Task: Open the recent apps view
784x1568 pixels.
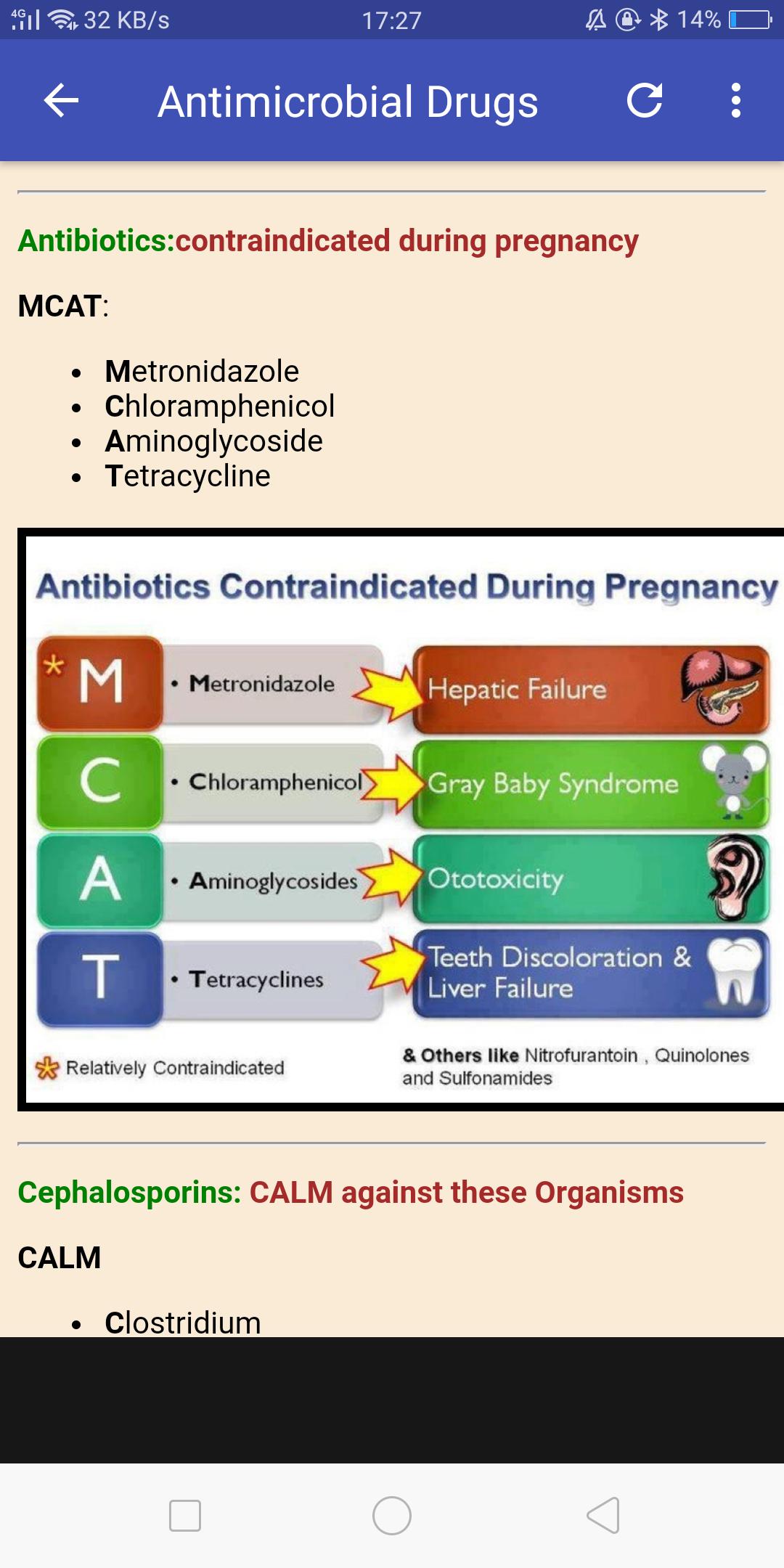Action: pos(185,1516)
